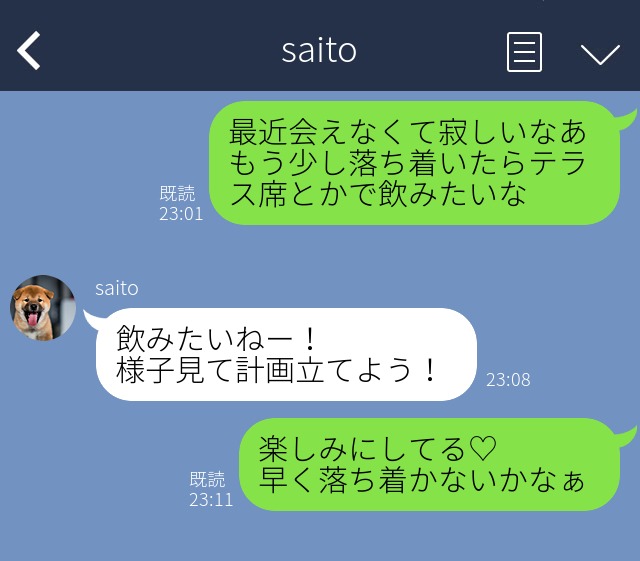Open saito's profile picture
The height and width of the screenshot is (561, 640).
tap(43, 308)
